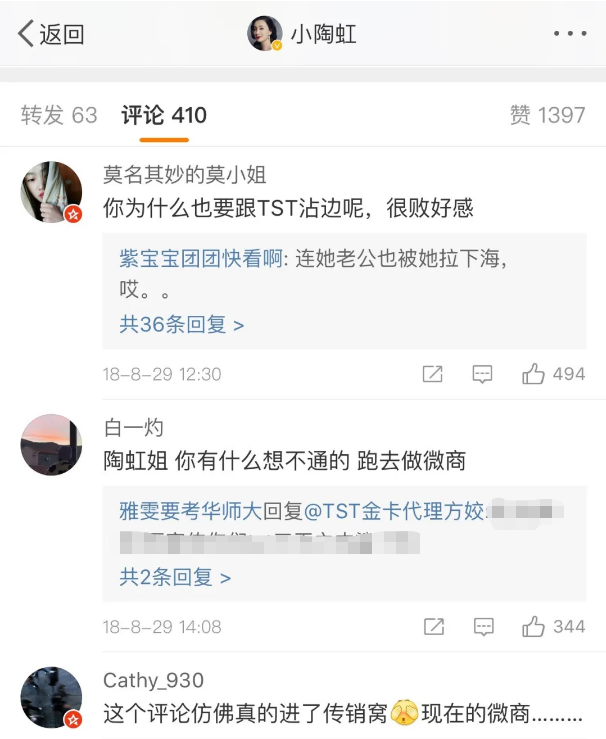
Task: Switch to the 赞 1397 tab
Action: 547,115
